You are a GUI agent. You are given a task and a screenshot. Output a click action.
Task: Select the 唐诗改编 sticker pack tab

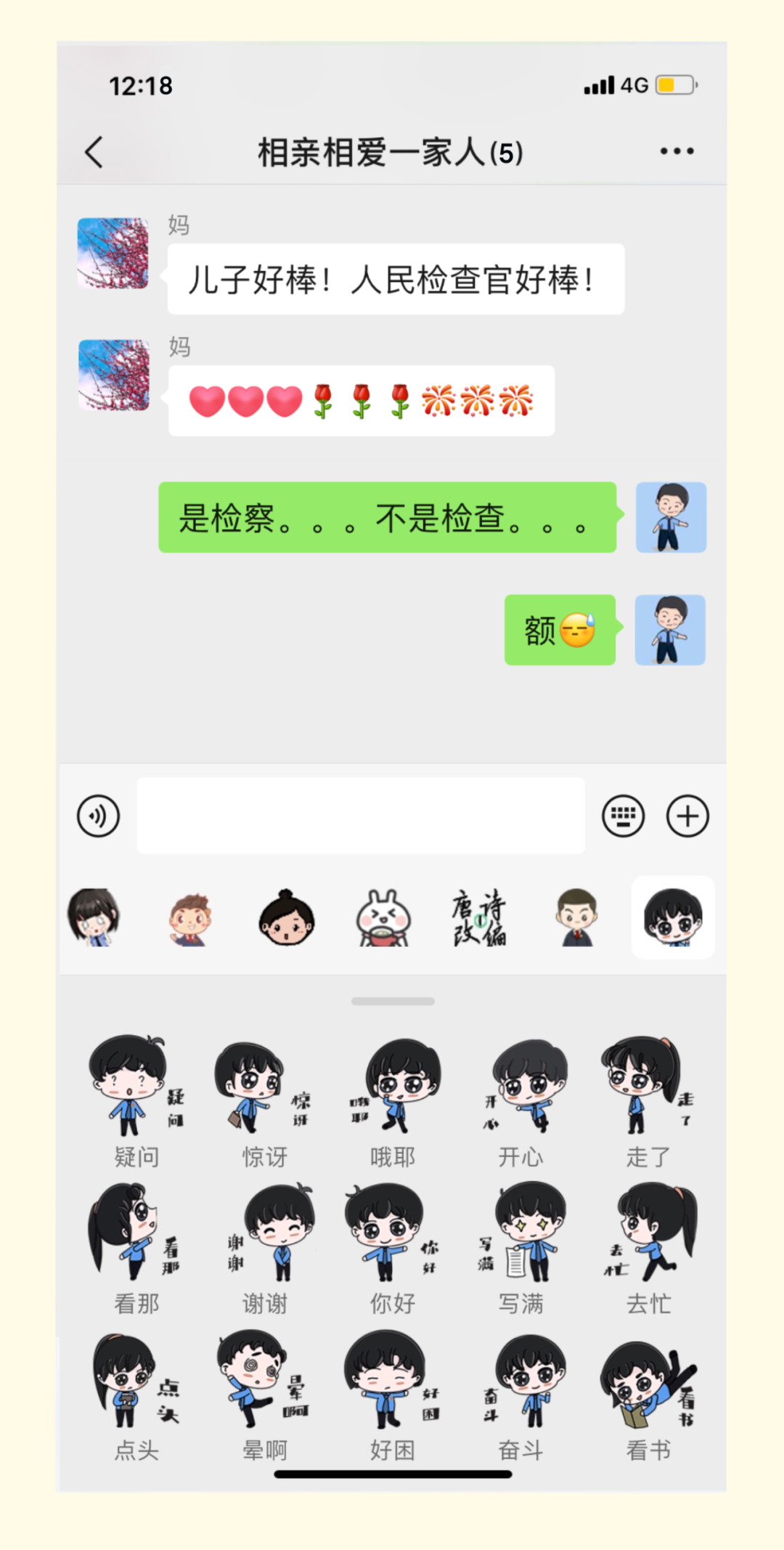(480, 918)
